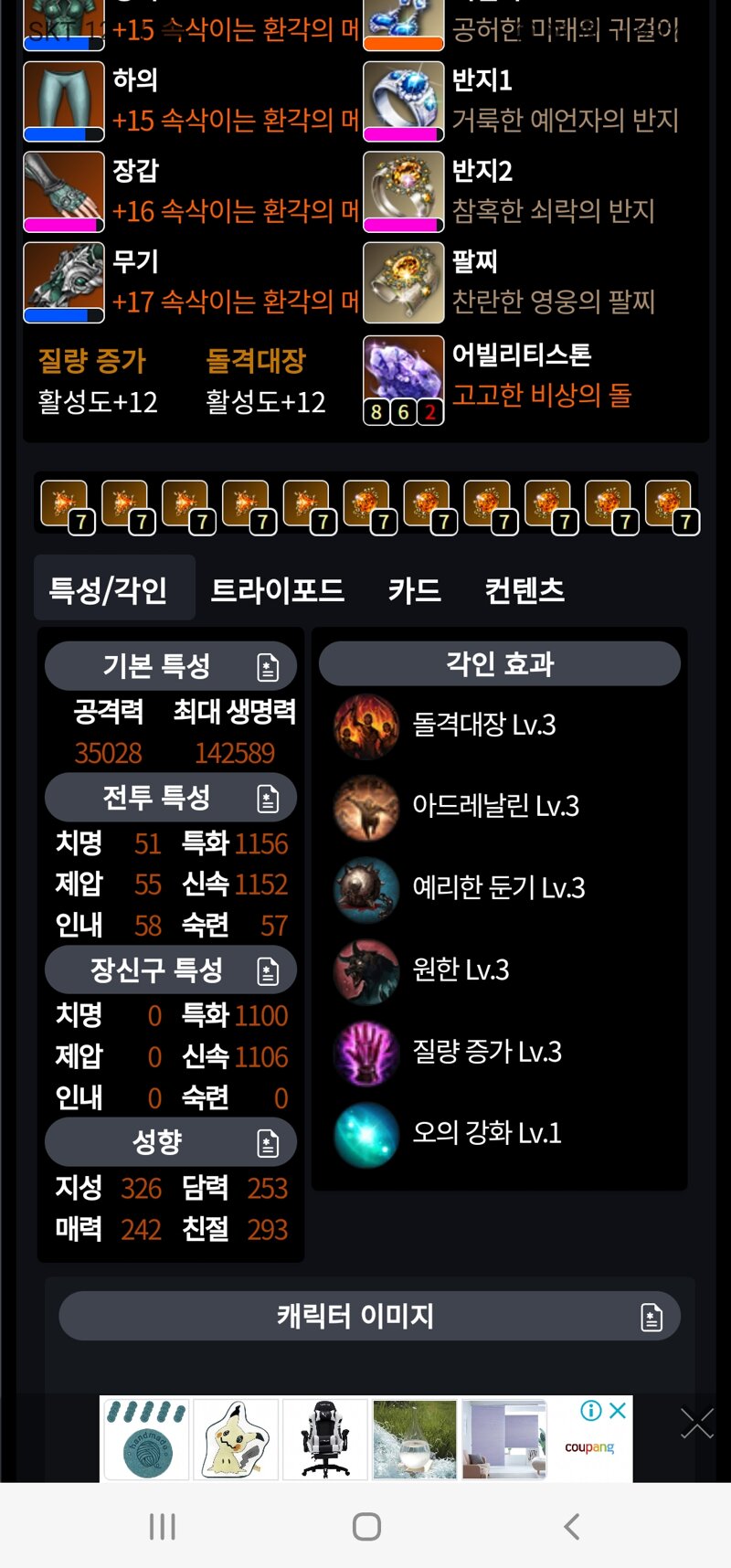731x1568 pixels.
Task: View the 원한 Lv.3 engraving
Action: 461,969
